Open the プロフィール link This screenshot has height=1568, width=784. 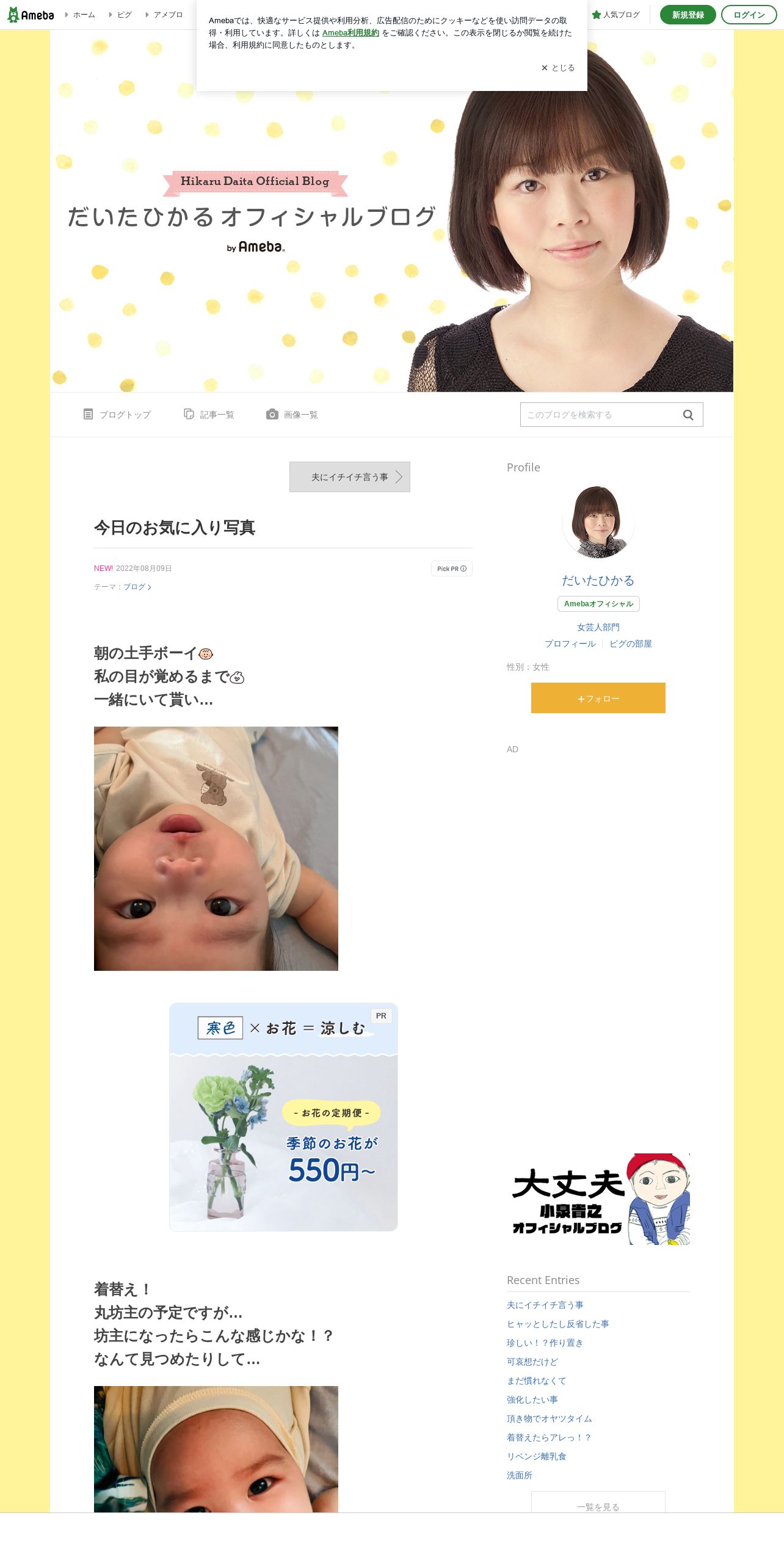tap(570, 644)
